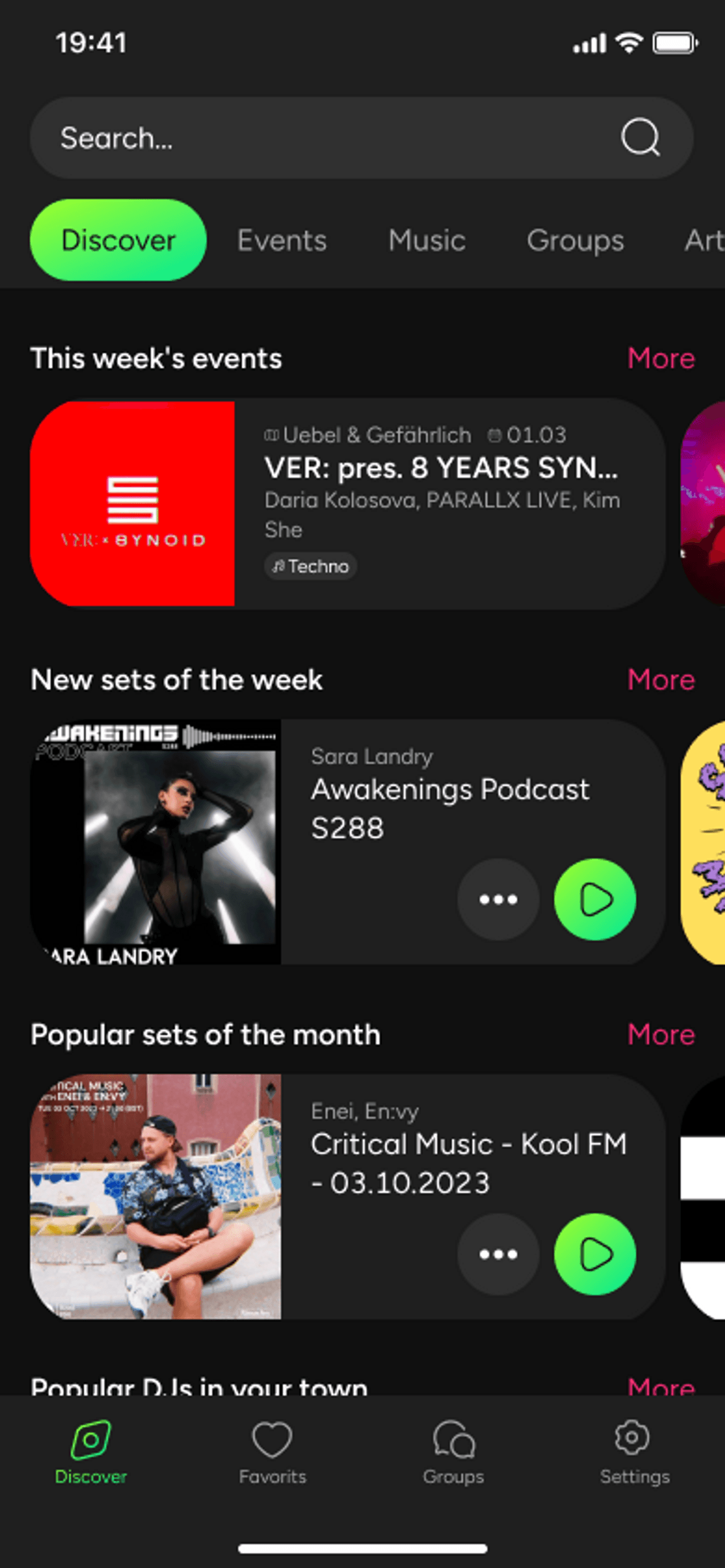This screenshot has width=725, height=1568.
Task: Show more new sets of the week
Action: [660, 679]
